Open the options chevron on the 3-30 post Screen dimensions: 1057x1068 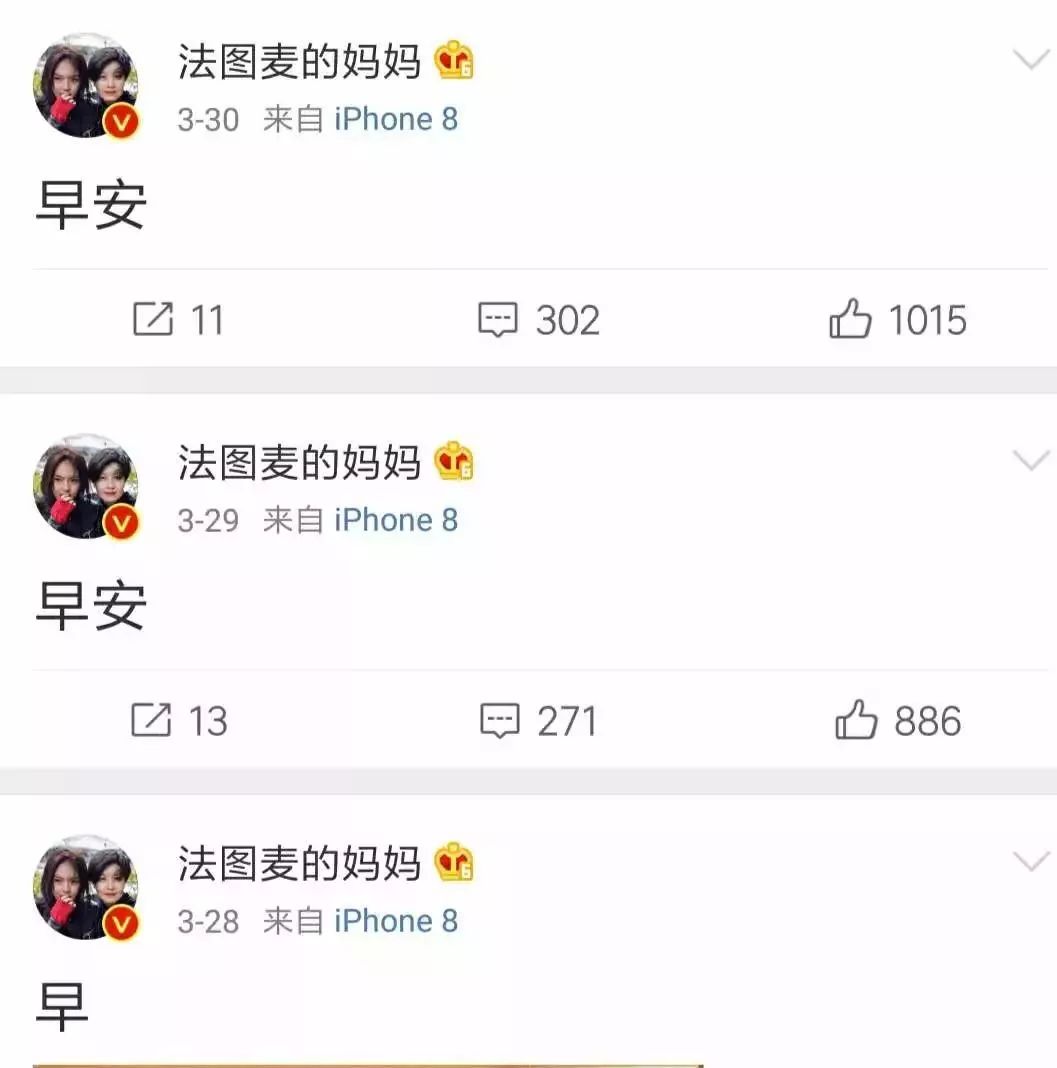click(1029, 60)
